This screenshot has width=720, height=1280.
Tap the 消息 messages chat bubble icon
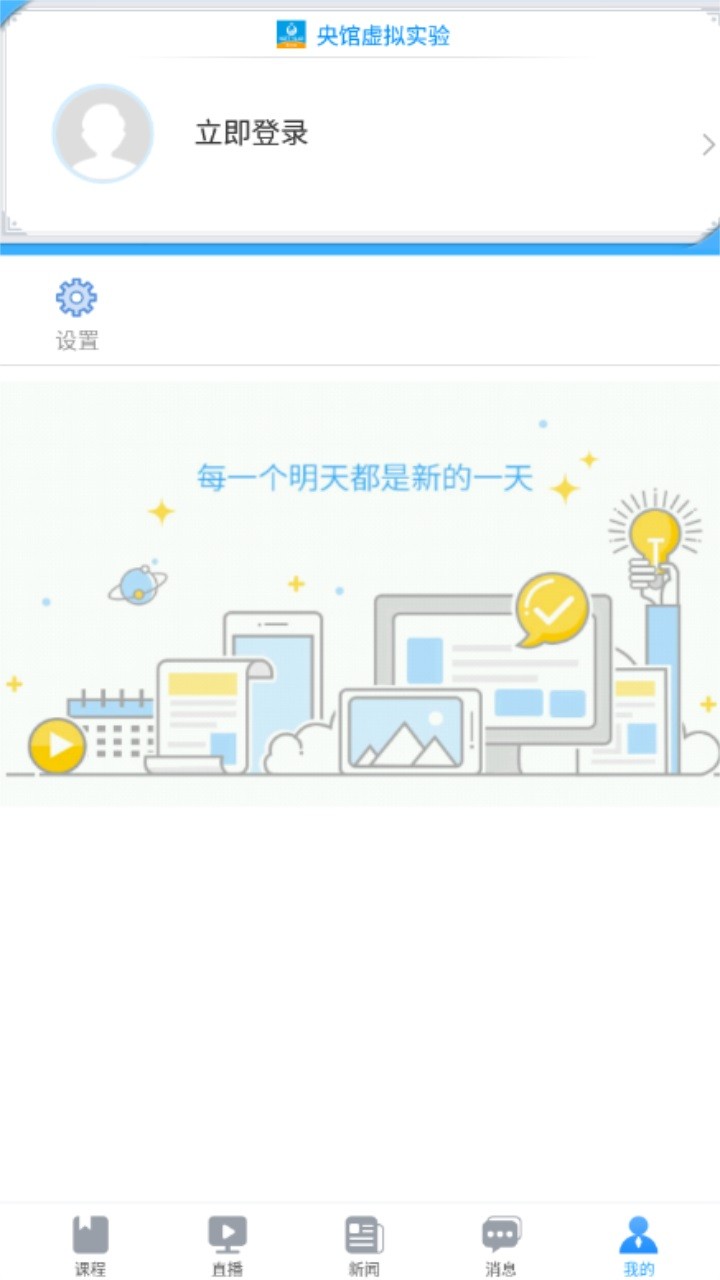point(500,1233)
